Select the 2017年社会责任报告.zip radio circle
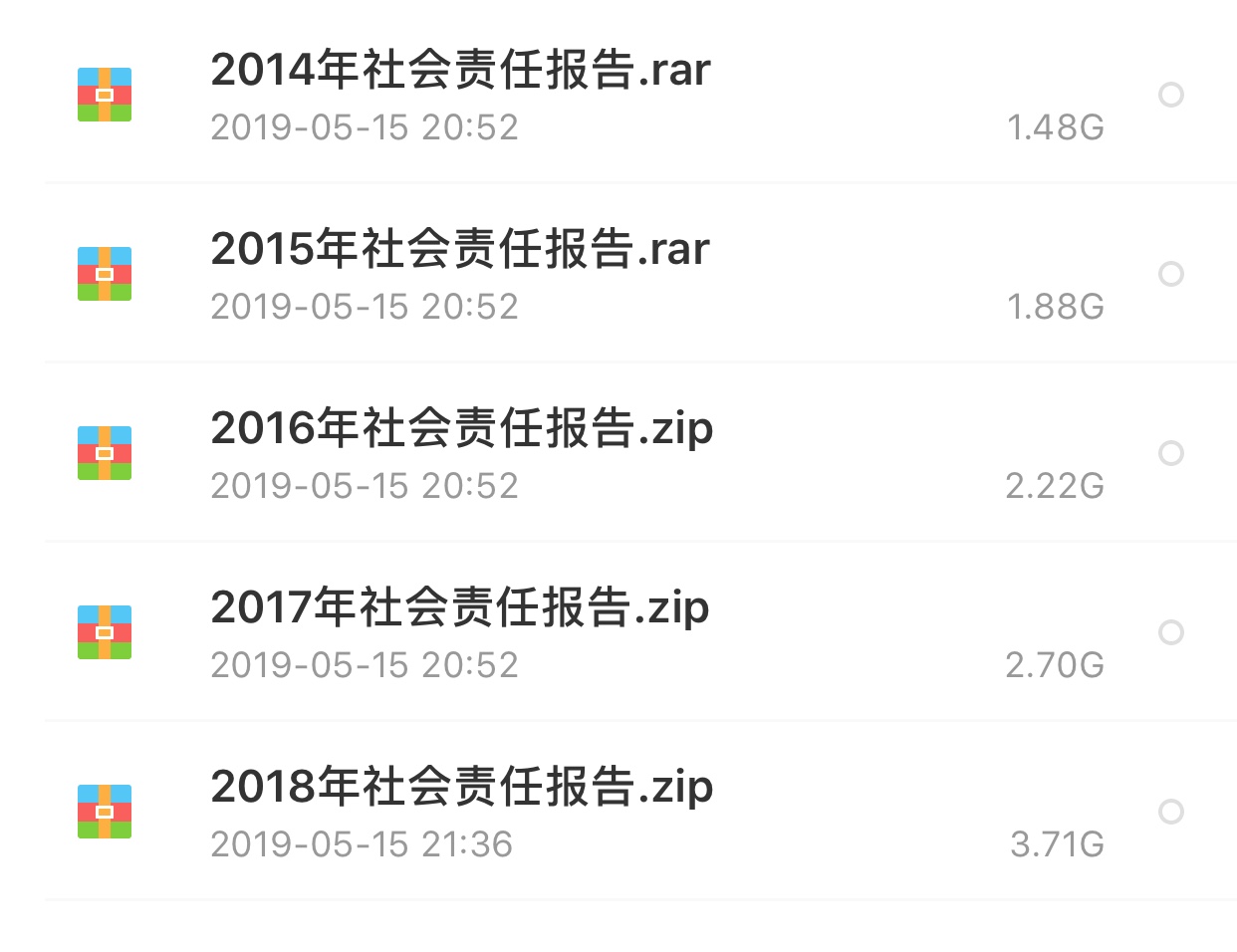The image size is (1237, 952). 1171,632
